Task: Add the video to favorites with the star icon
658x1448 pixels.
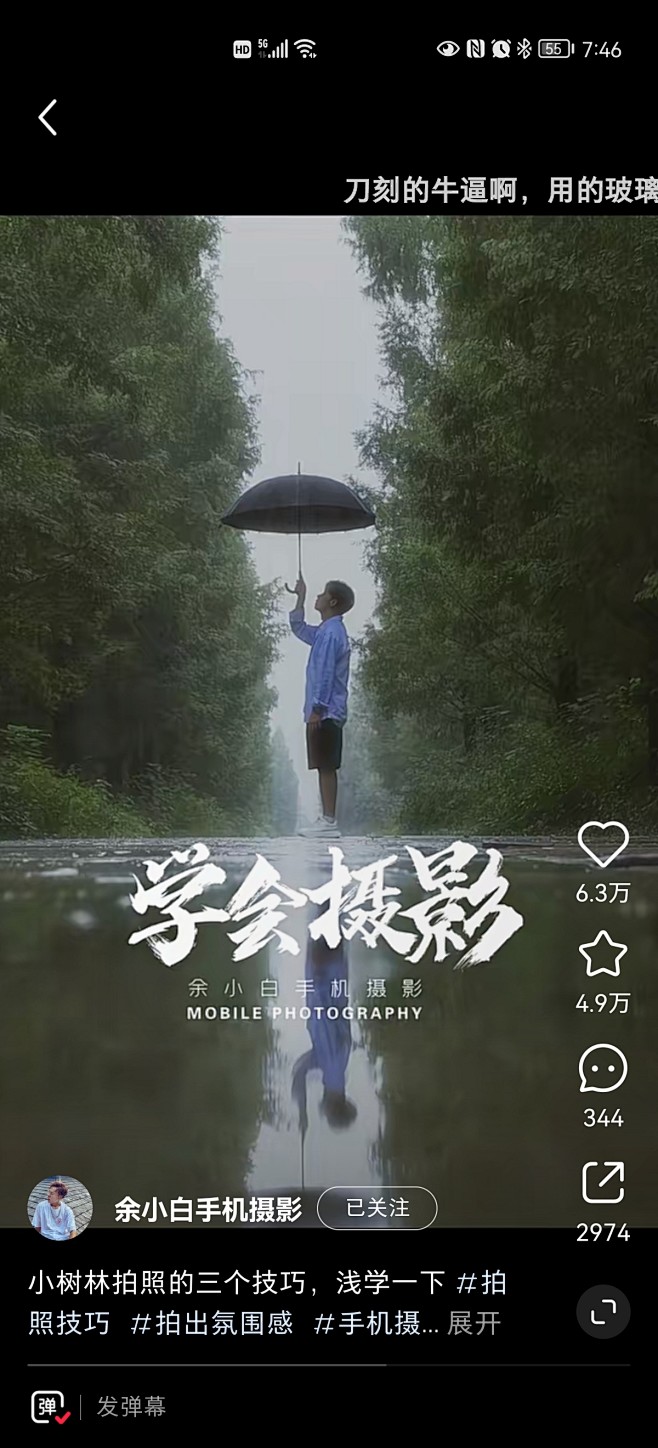Action: [x=603, y=954]
